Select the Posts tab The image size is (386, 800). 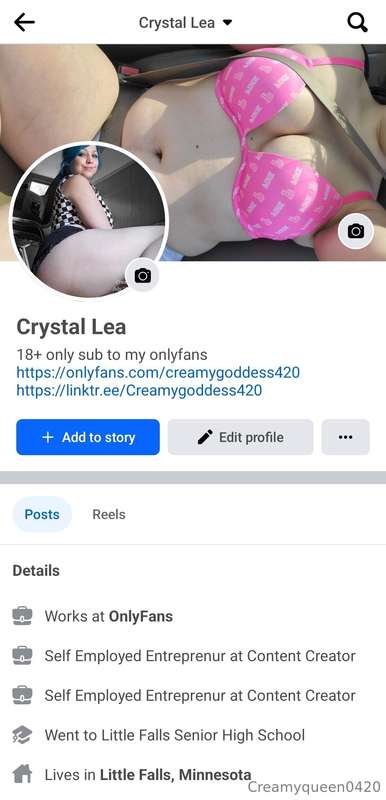click(x=42, y=514)
